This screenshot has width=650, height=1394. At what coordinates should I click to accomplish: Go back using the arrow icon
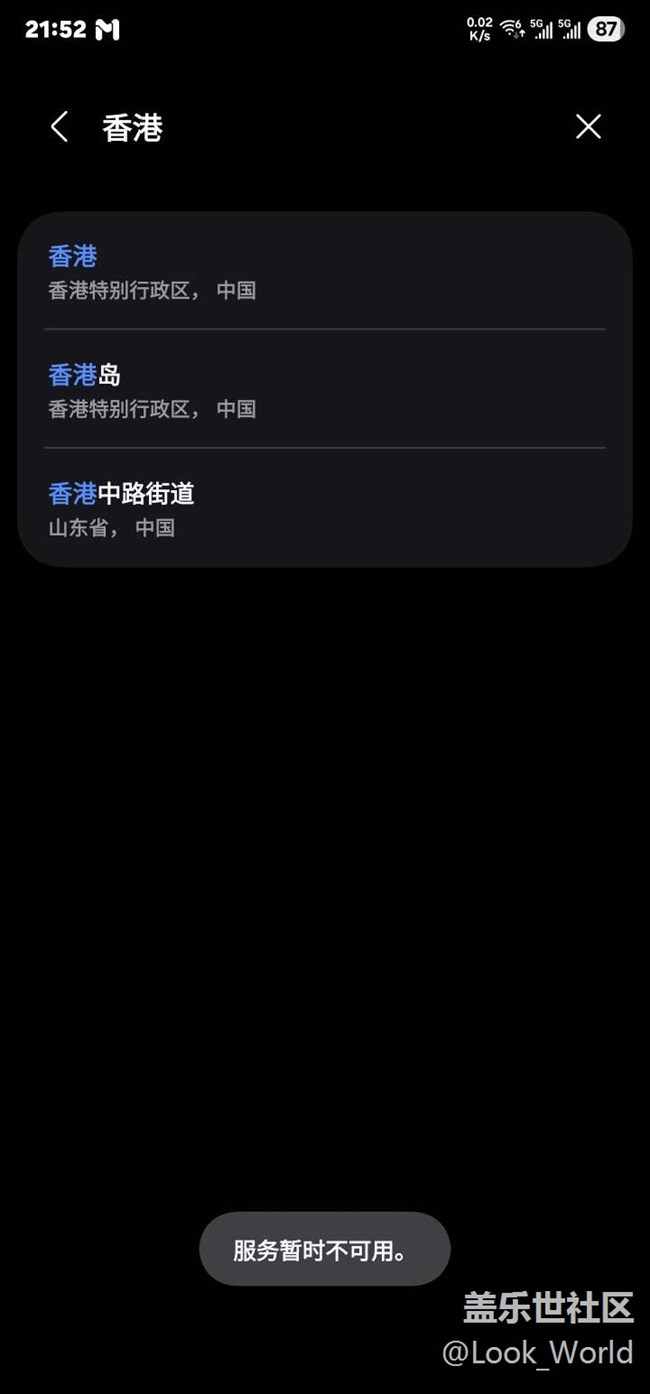(60, 127)
